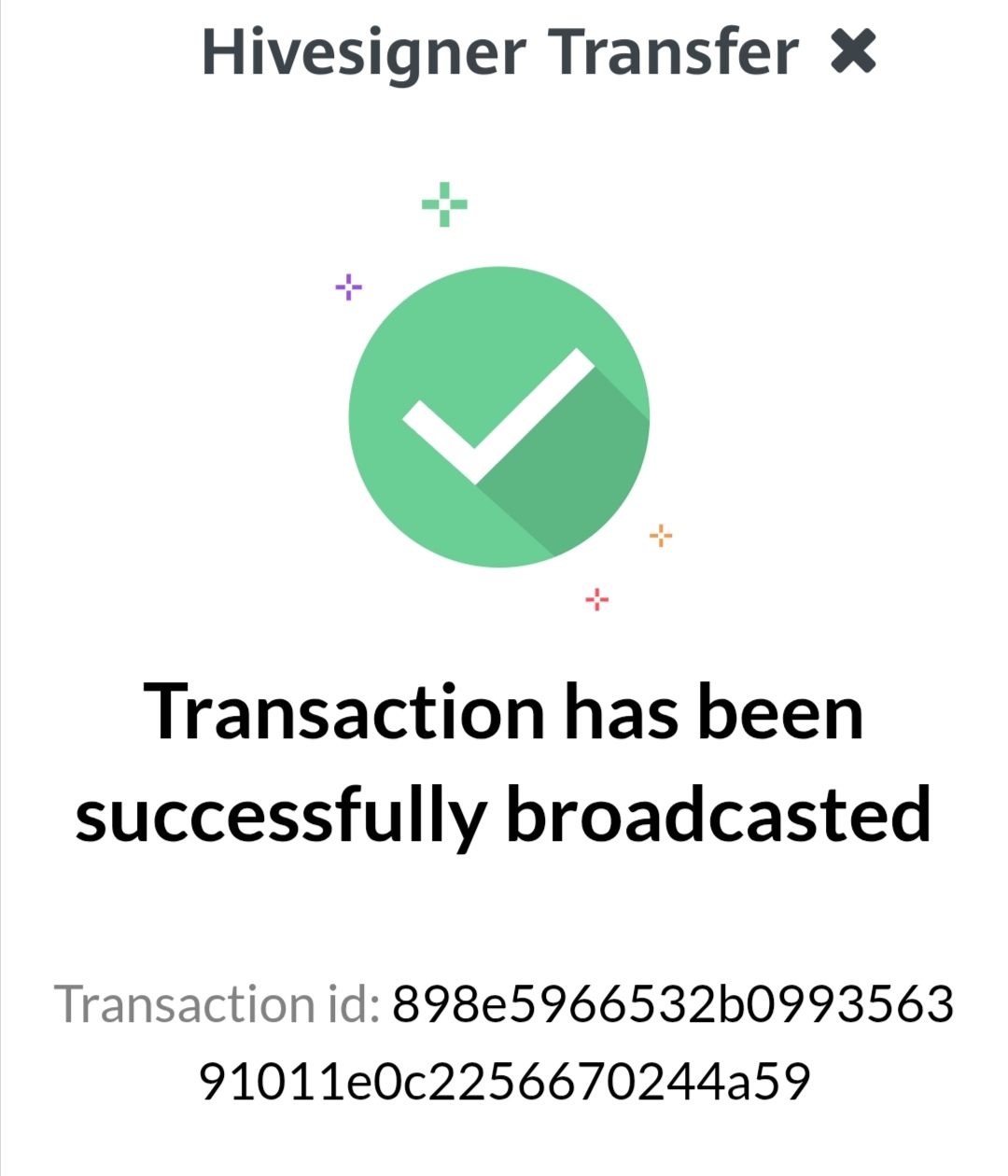The width and height of the screenshot is (1008, 1176).
Task: Close the Hivesigner Transfer dialog
Action: (x=853, y=51)
